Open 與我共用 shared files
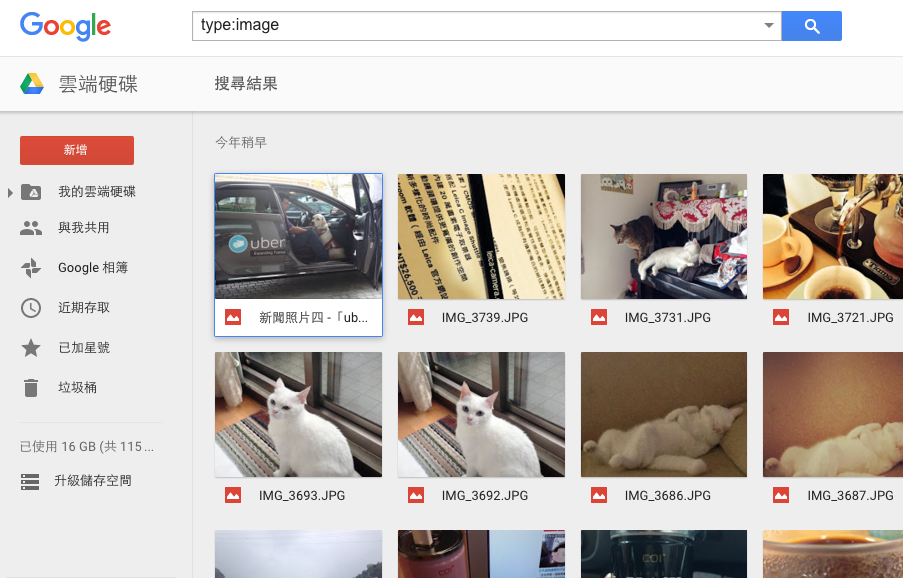The height and width of the screenshot is (578, 903). 83,228
